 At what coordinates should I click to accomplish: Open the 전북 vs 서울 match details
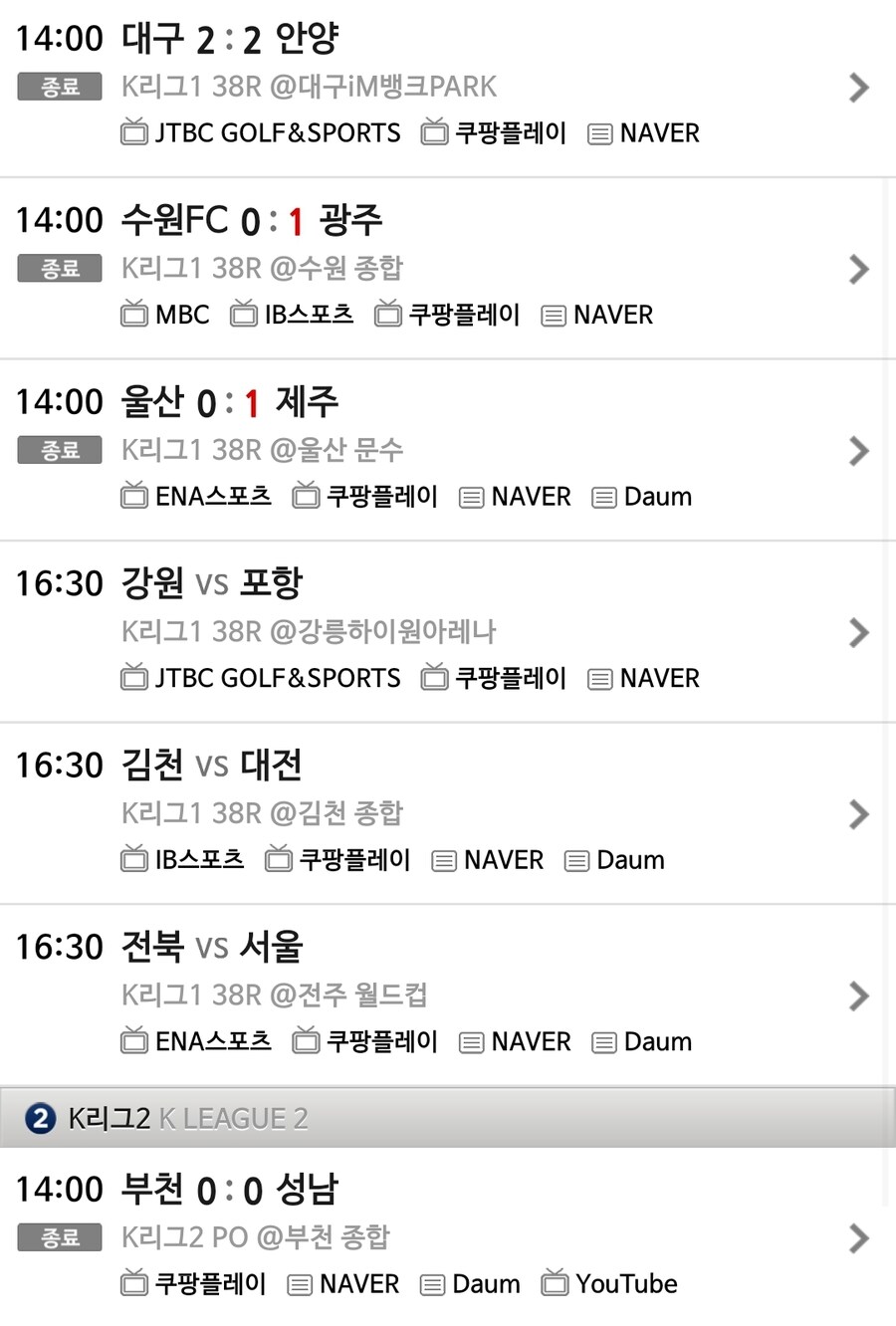tap(858, 995)
